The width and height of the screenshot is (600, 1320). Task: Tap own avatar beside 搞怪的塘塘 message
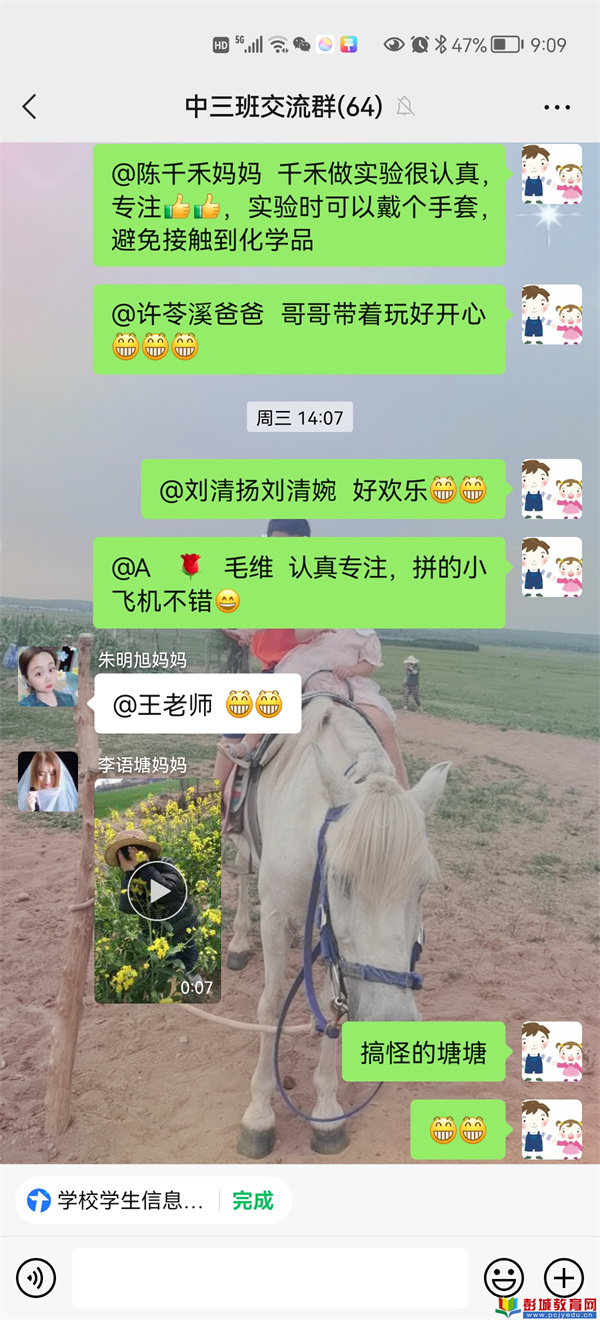(551, 1052)
